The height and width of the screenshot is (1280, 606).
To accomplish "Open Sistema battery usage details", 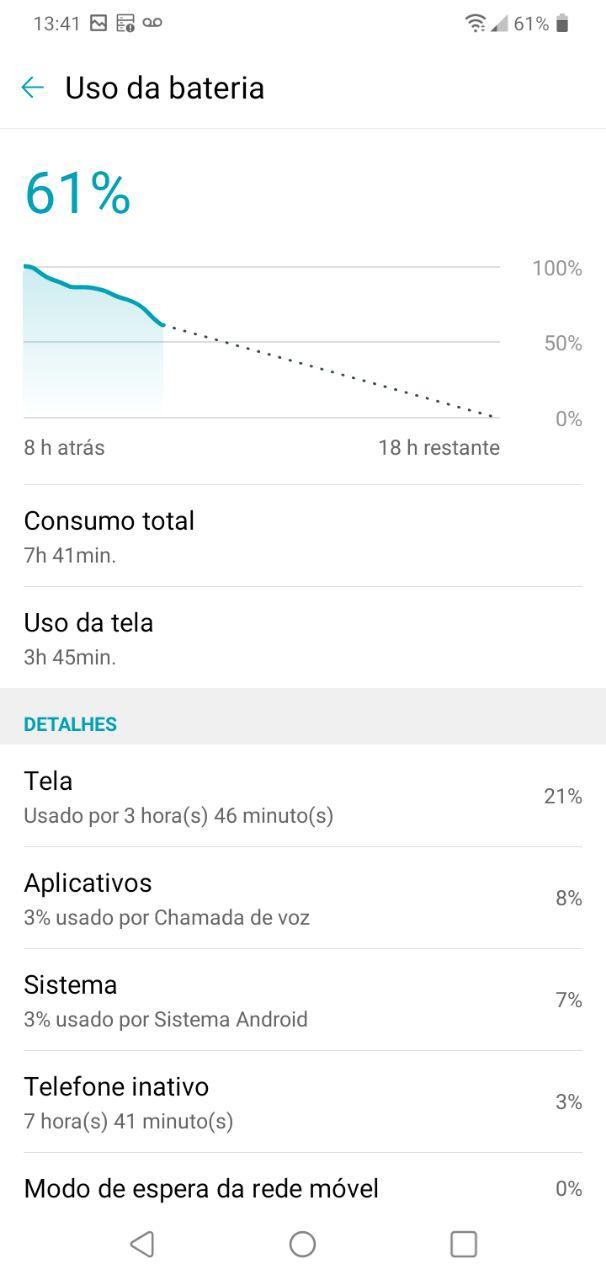I will pyautogui.click(x=302, y=1000).
